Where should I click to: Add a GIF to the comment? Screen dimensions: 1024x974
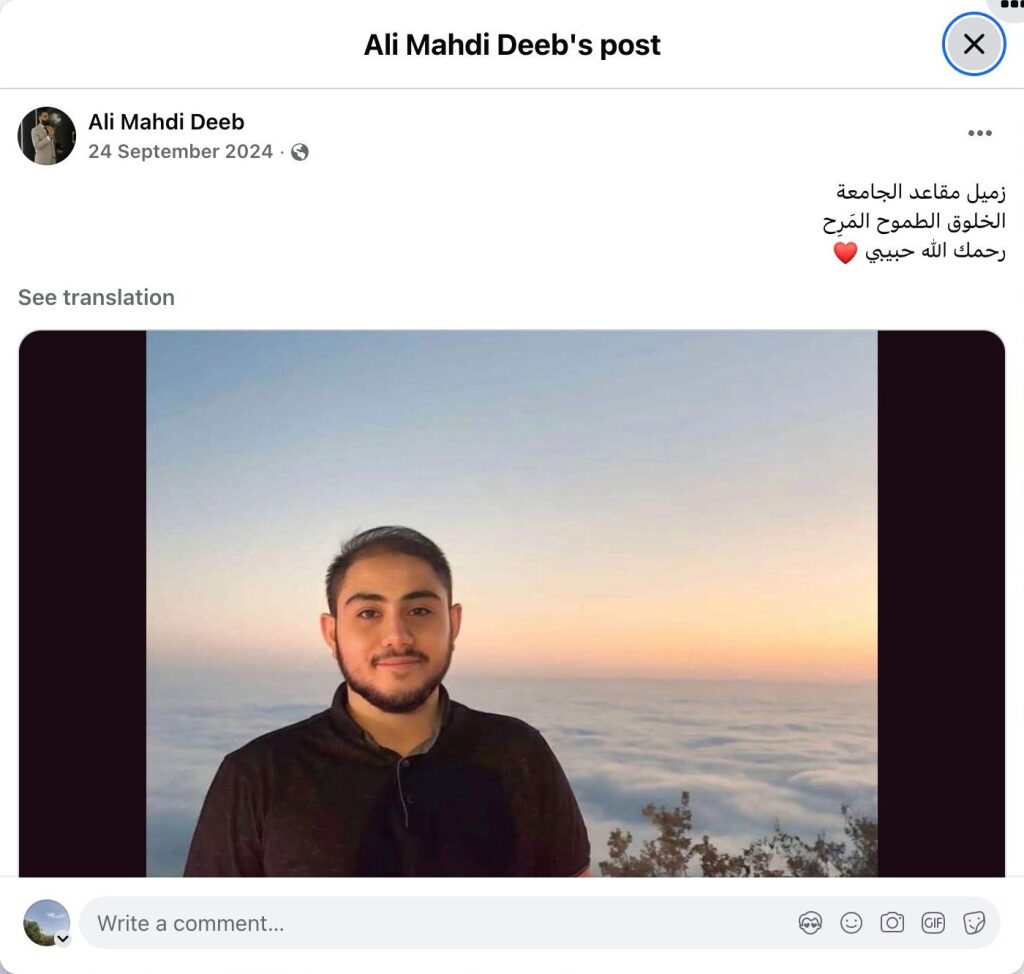tap(933, 923)
